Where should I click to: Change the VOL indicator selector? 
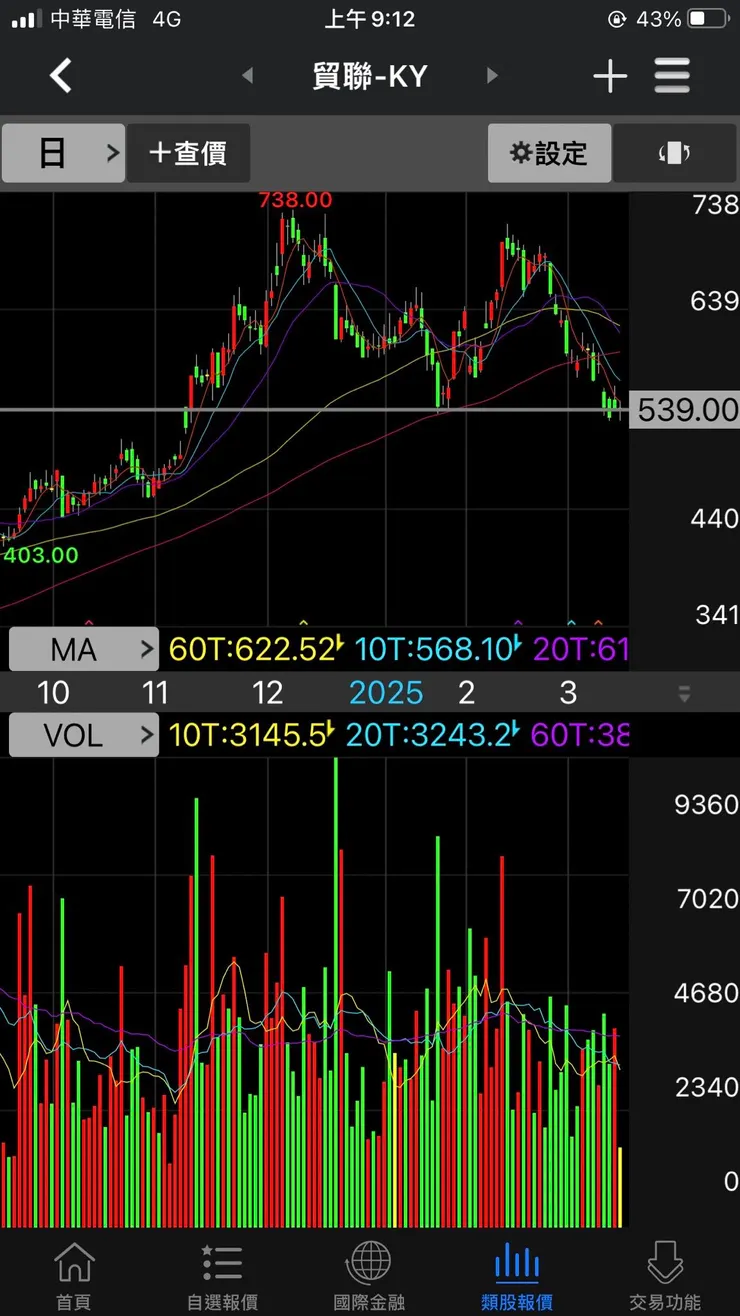(83, 736)
